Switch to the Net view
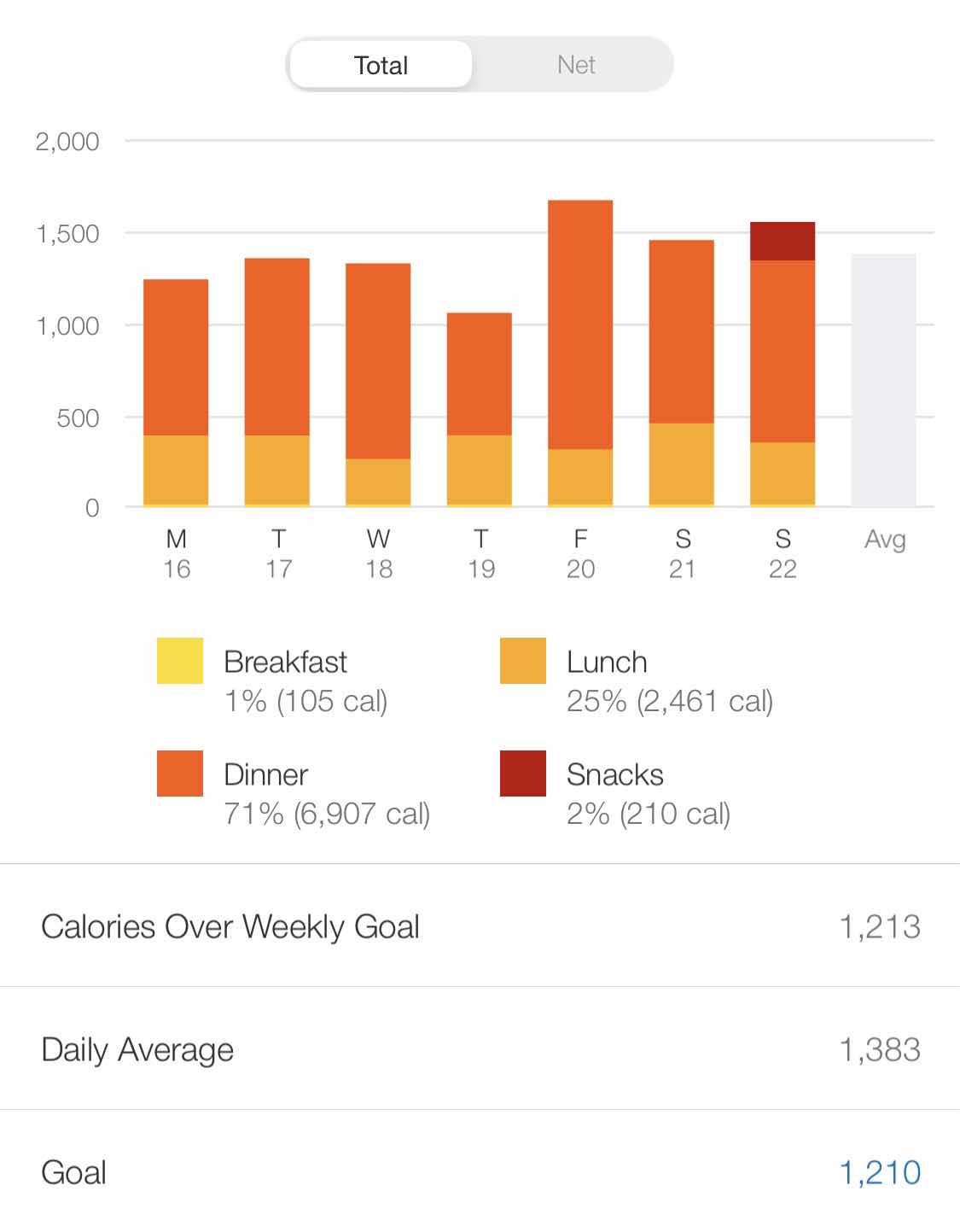 coord(575,65)
